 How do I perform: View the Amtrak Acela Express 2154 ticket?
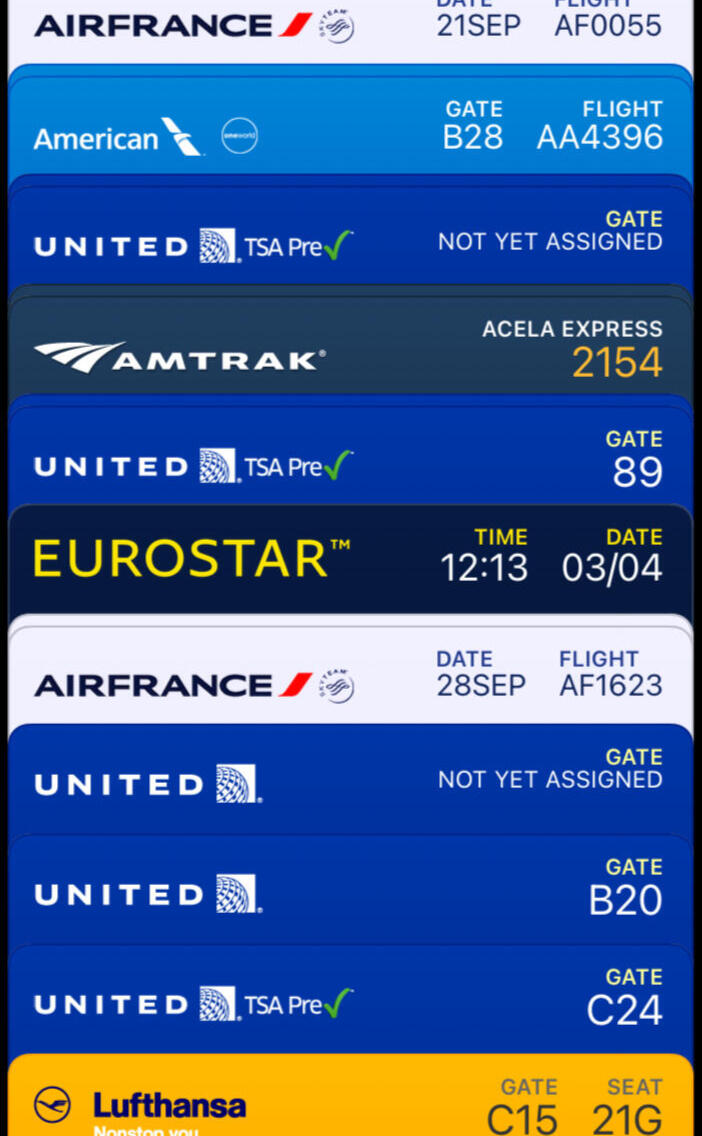350,350
